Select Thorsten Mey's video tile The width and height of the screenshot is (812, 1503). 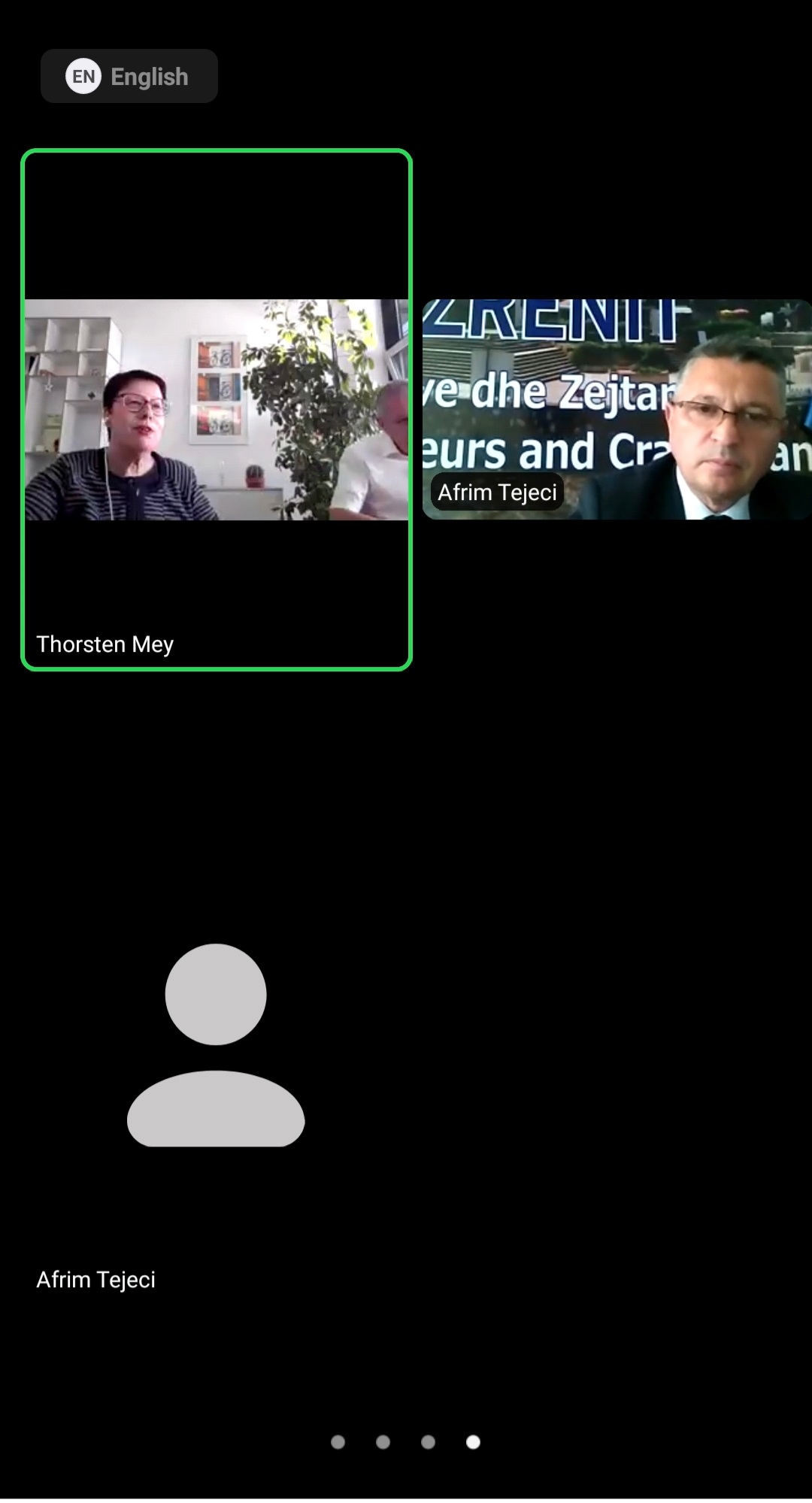point(217,410)
